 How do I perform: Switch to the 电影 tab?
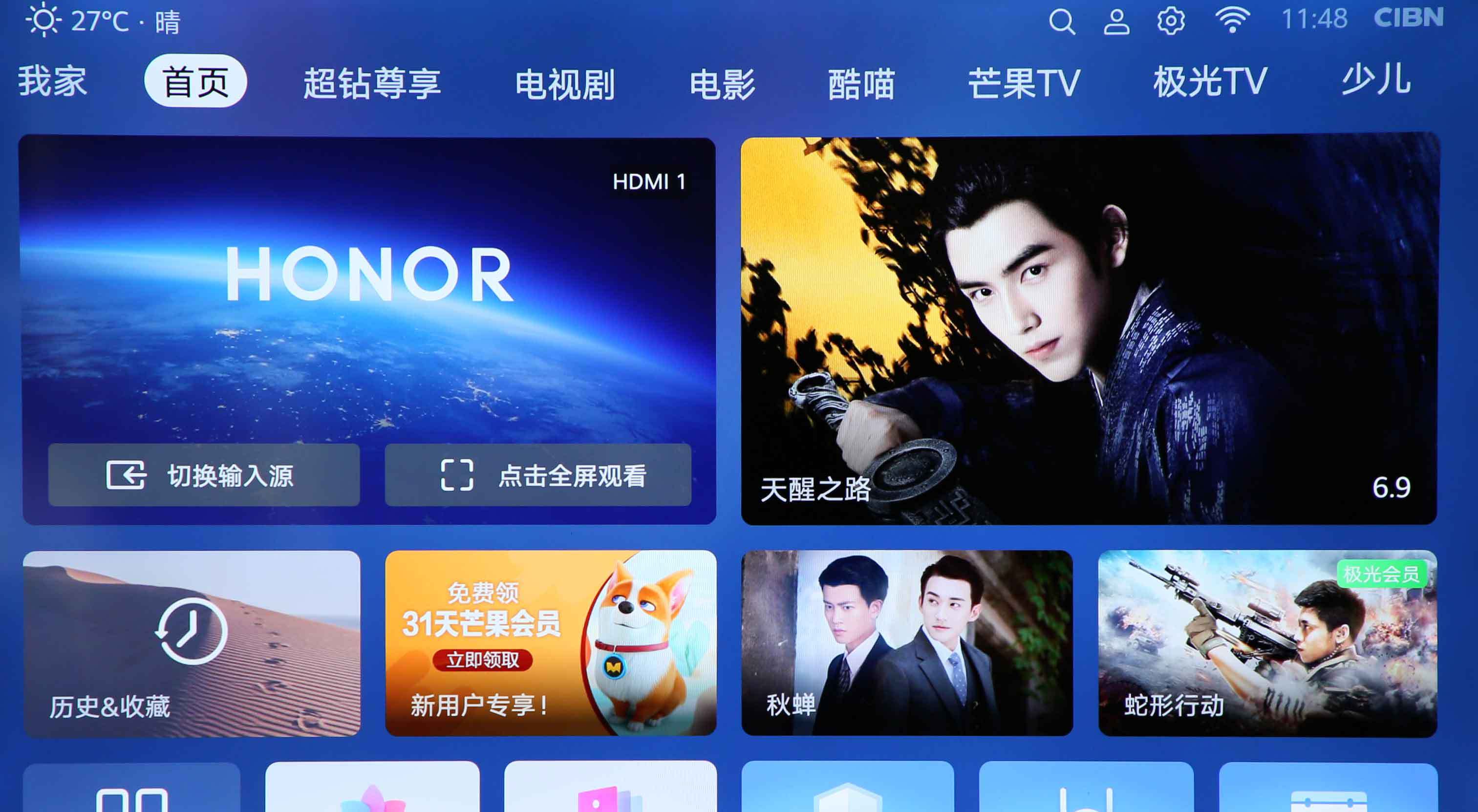[x=722, y=84]
